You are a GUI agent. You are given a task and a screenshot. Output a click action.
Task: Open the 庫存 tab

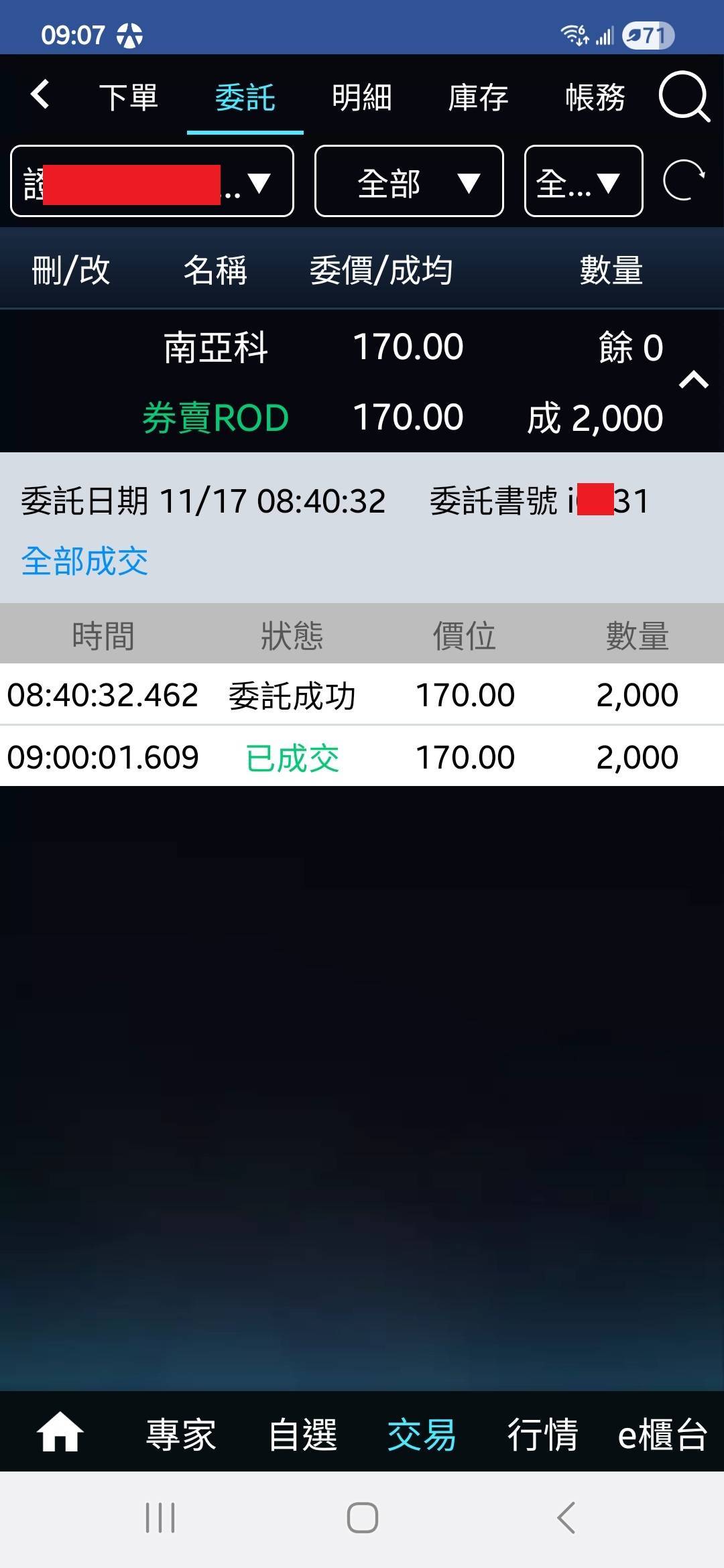pyautogui.click(x=478, y=97)
